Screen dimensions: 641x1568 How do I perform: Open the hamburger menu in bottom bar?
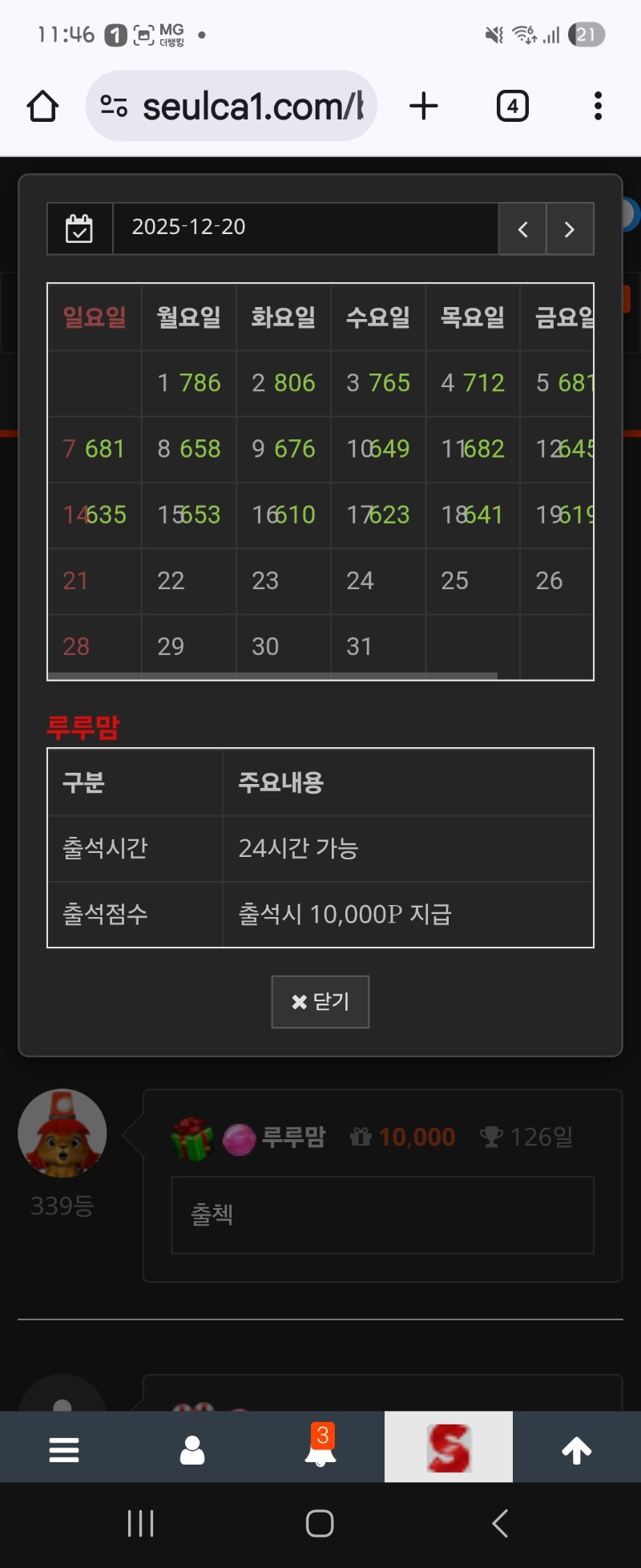[64, 1449]
